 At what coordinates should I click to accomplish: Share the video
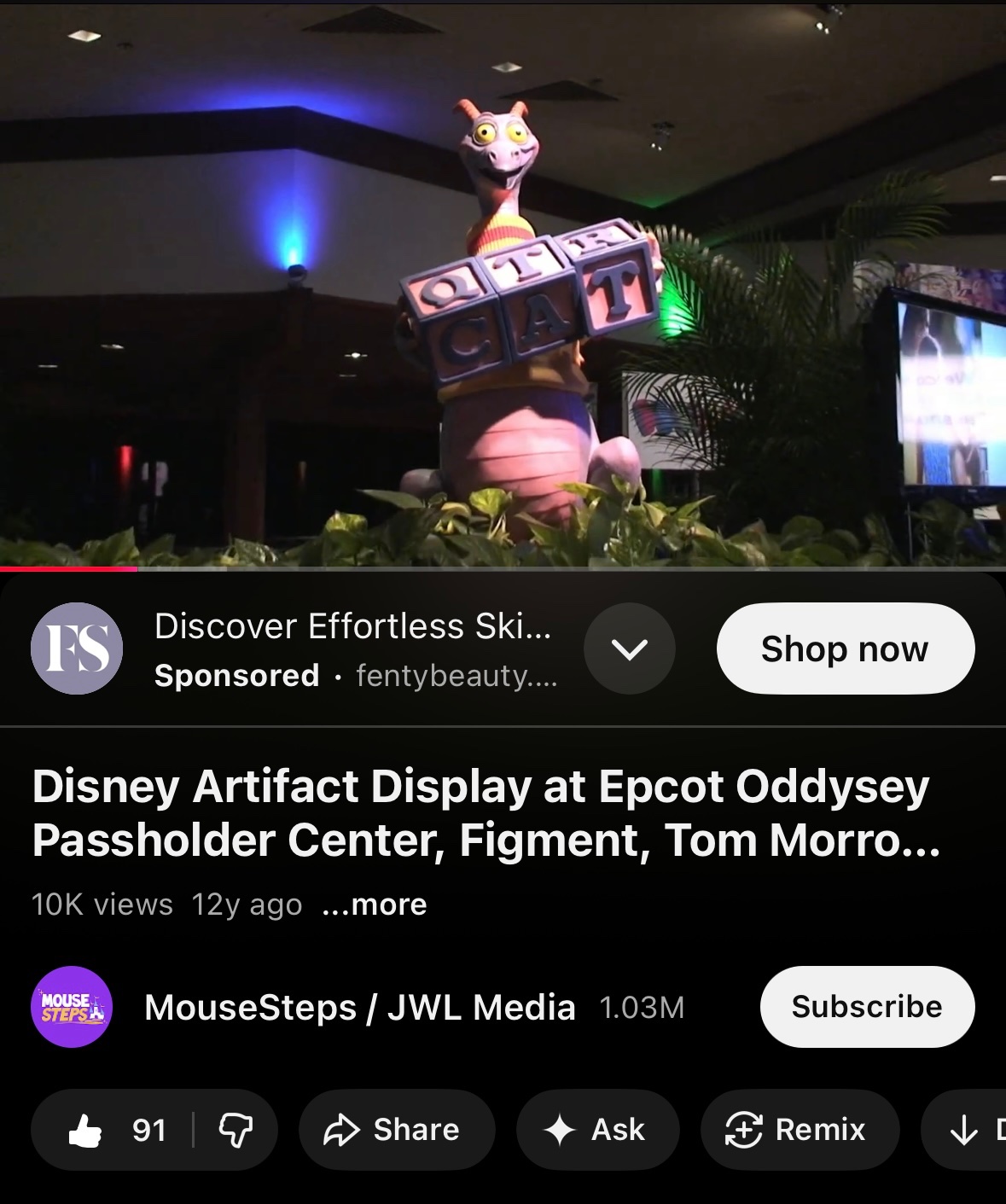click(x=396, y=1130)
